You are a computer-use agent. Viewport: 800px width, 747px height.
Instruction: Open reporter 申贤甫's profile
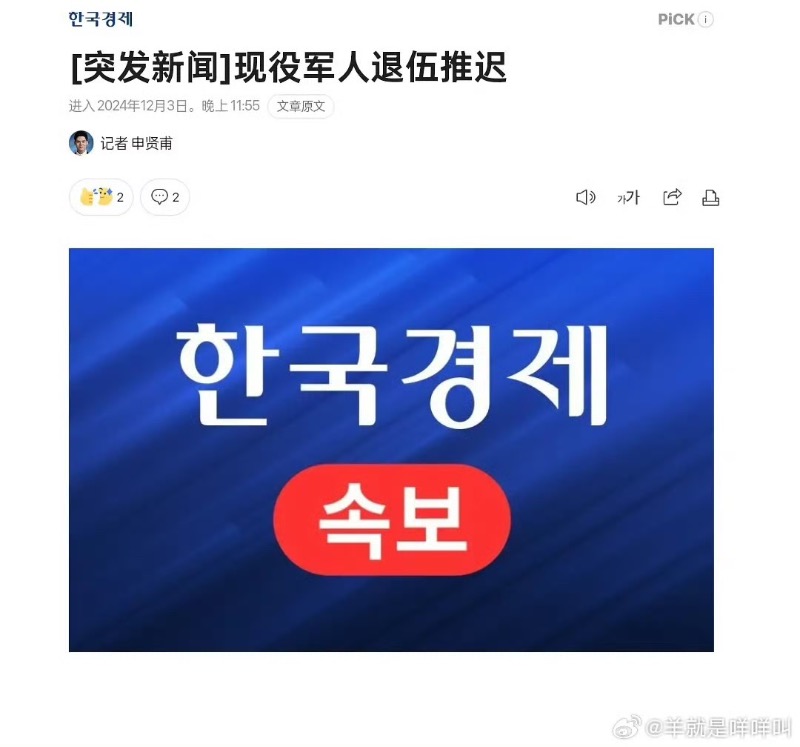tap(136, 143)
